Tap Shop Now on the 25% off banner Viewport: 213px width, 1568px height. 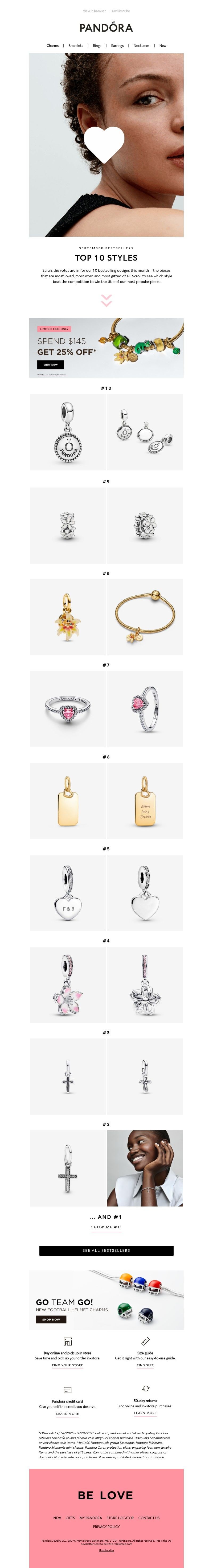(x=51, y=365)
